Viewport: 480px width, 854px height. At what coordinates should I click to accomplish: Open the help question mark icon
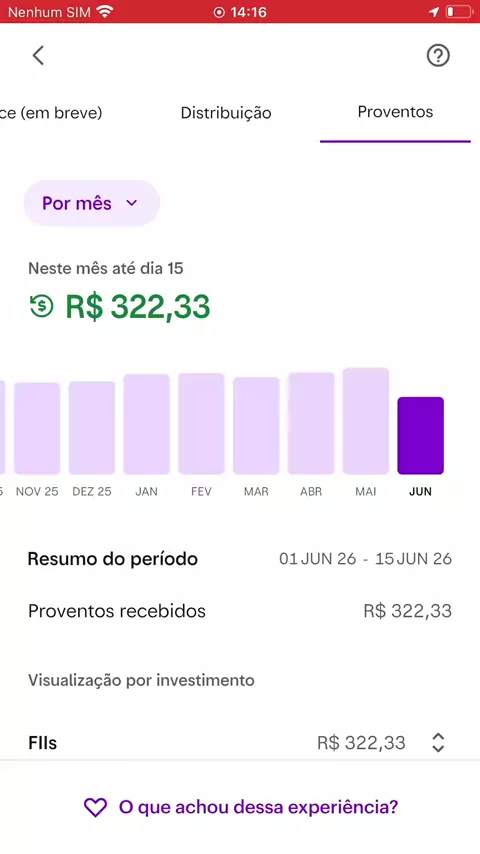(x=438, y=56)
